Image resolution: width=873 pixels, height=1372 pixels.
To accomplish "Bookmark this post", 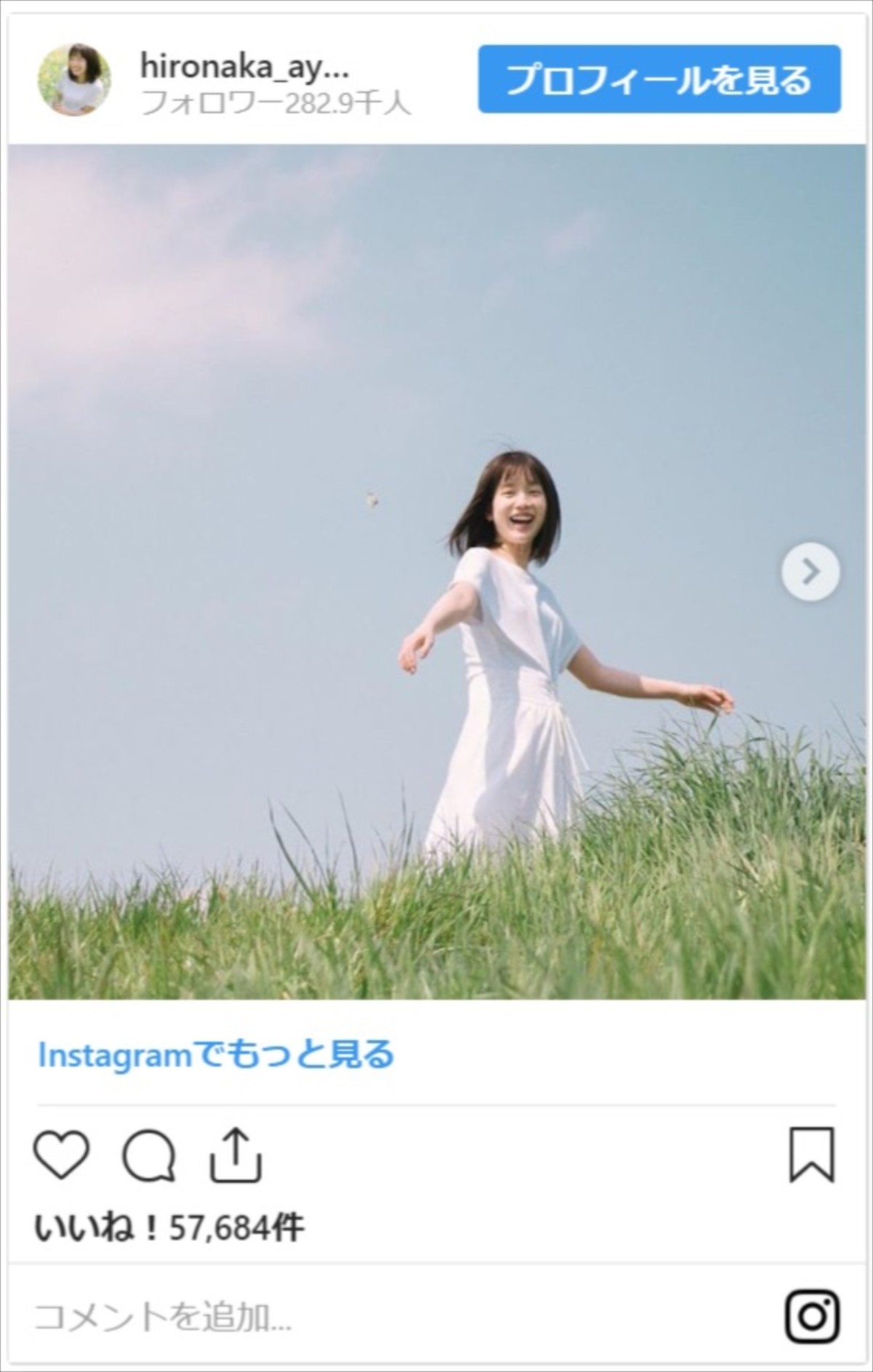I will (x=811, y=1156).
